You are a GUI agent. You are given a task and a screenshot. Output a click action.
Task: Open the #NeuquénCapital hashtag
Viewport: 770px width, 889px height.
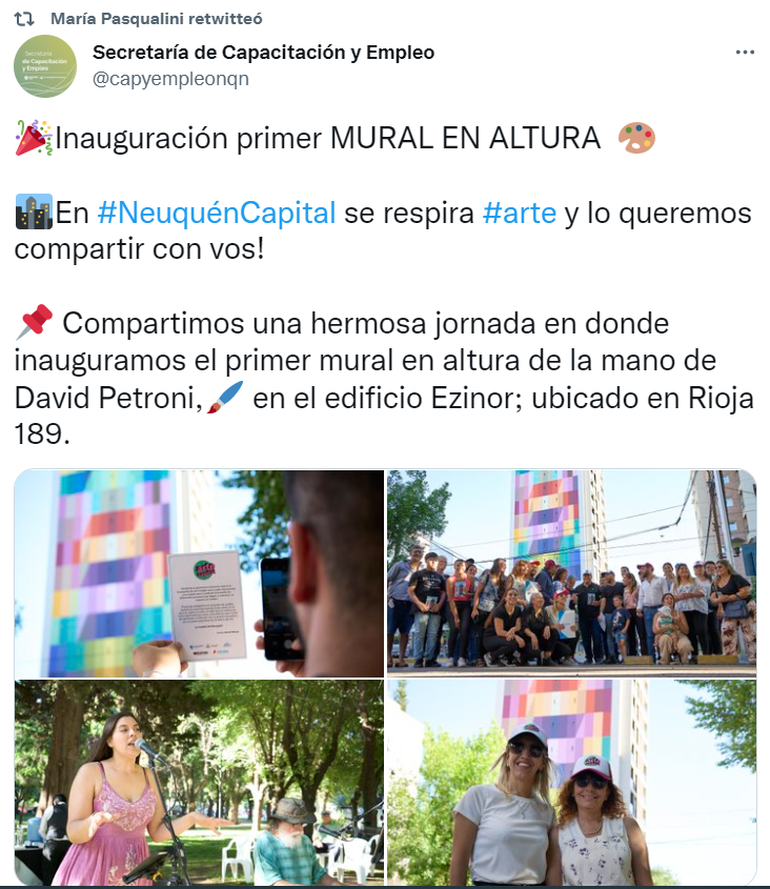[217, 213]
